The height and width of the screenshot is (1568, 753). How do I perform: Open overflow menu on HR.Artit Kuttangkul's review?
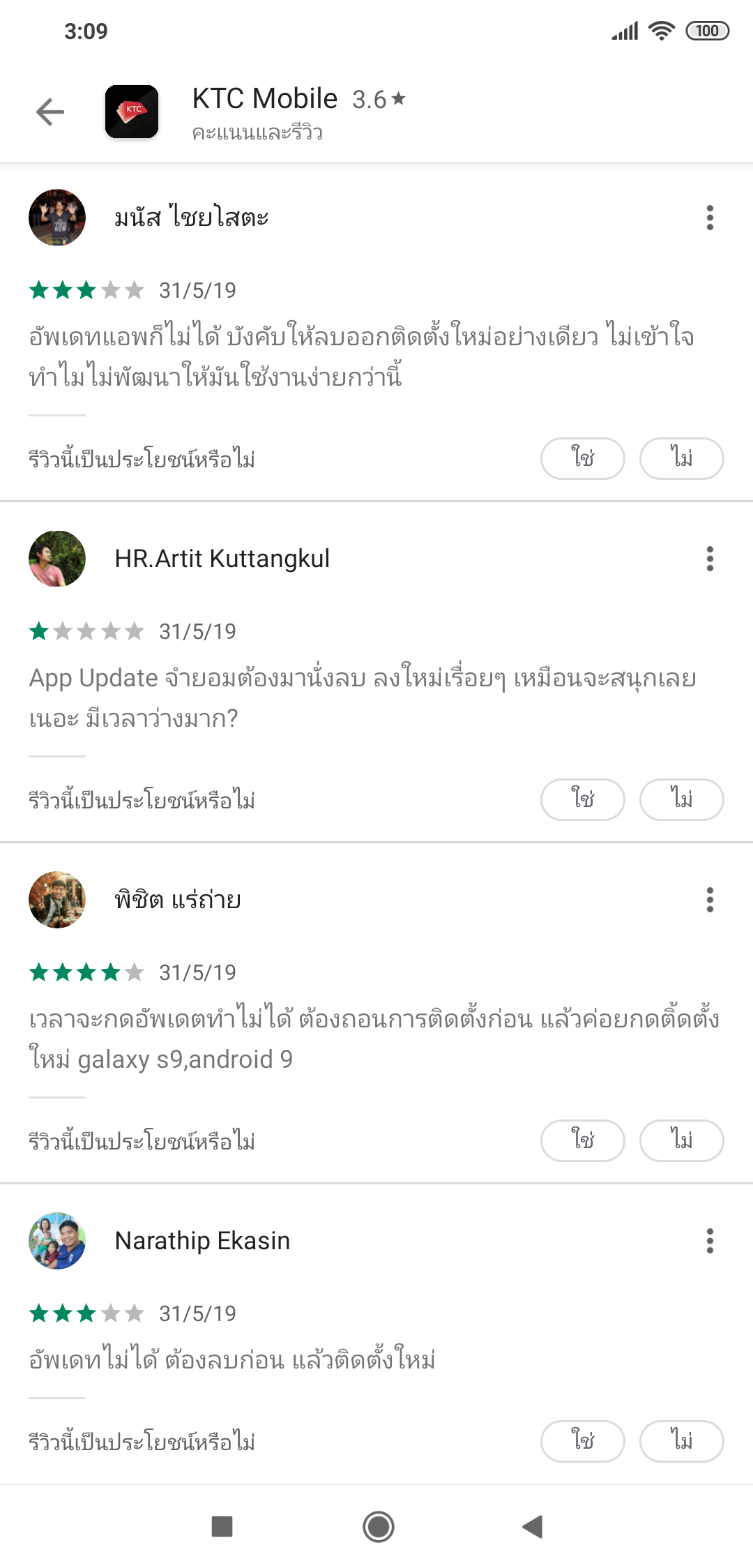click(x=710, y=559)
